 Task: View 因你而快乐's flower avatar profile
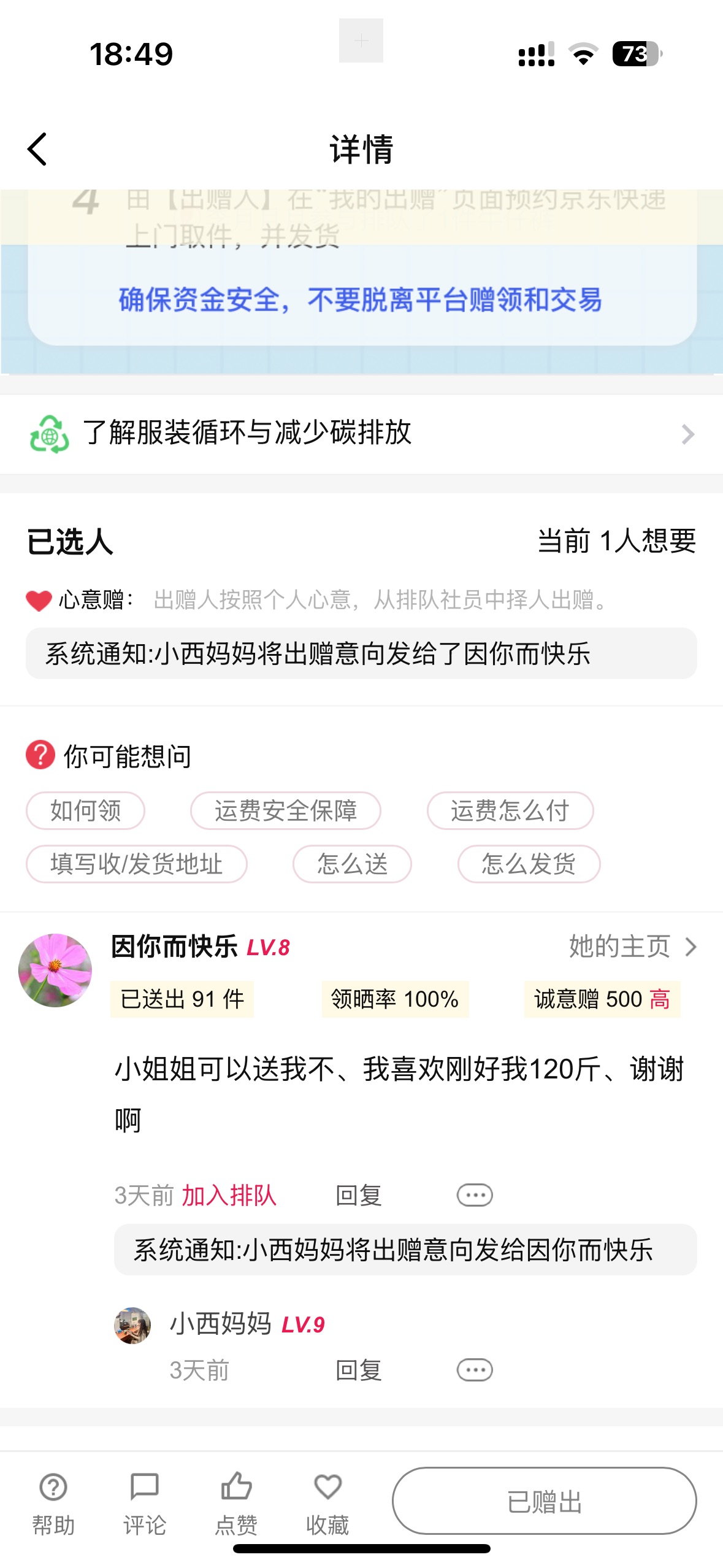[55, 970]
